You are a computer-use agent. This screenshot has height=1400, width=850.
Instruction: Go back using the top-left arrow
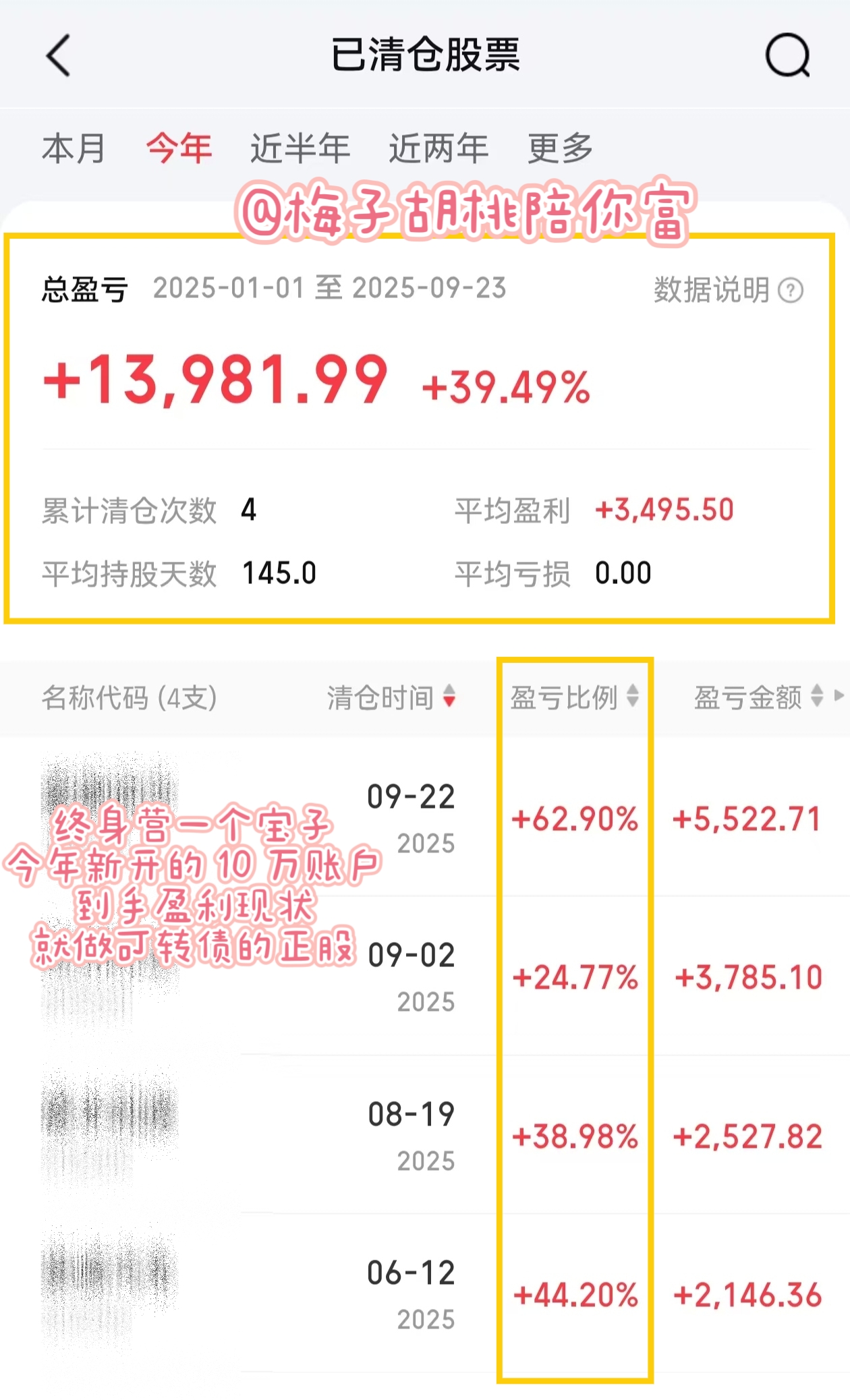pos(59,55)
